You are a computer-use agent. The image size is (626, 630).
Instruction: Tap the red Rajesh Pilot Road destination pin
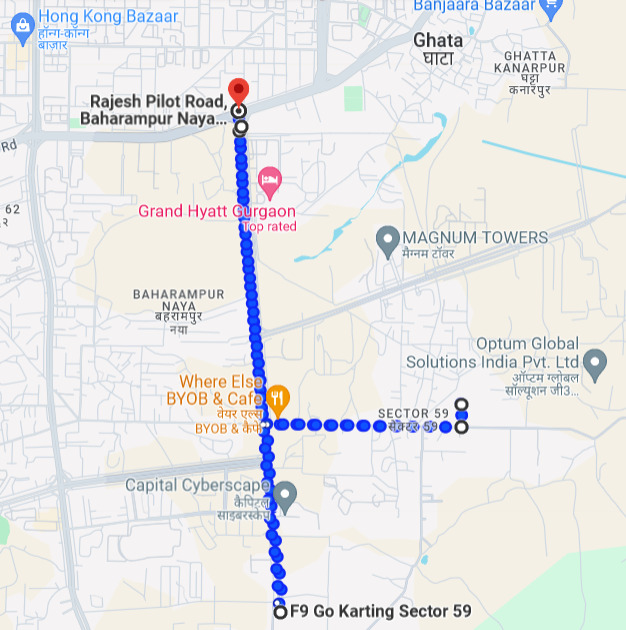[x=238, y=91]
